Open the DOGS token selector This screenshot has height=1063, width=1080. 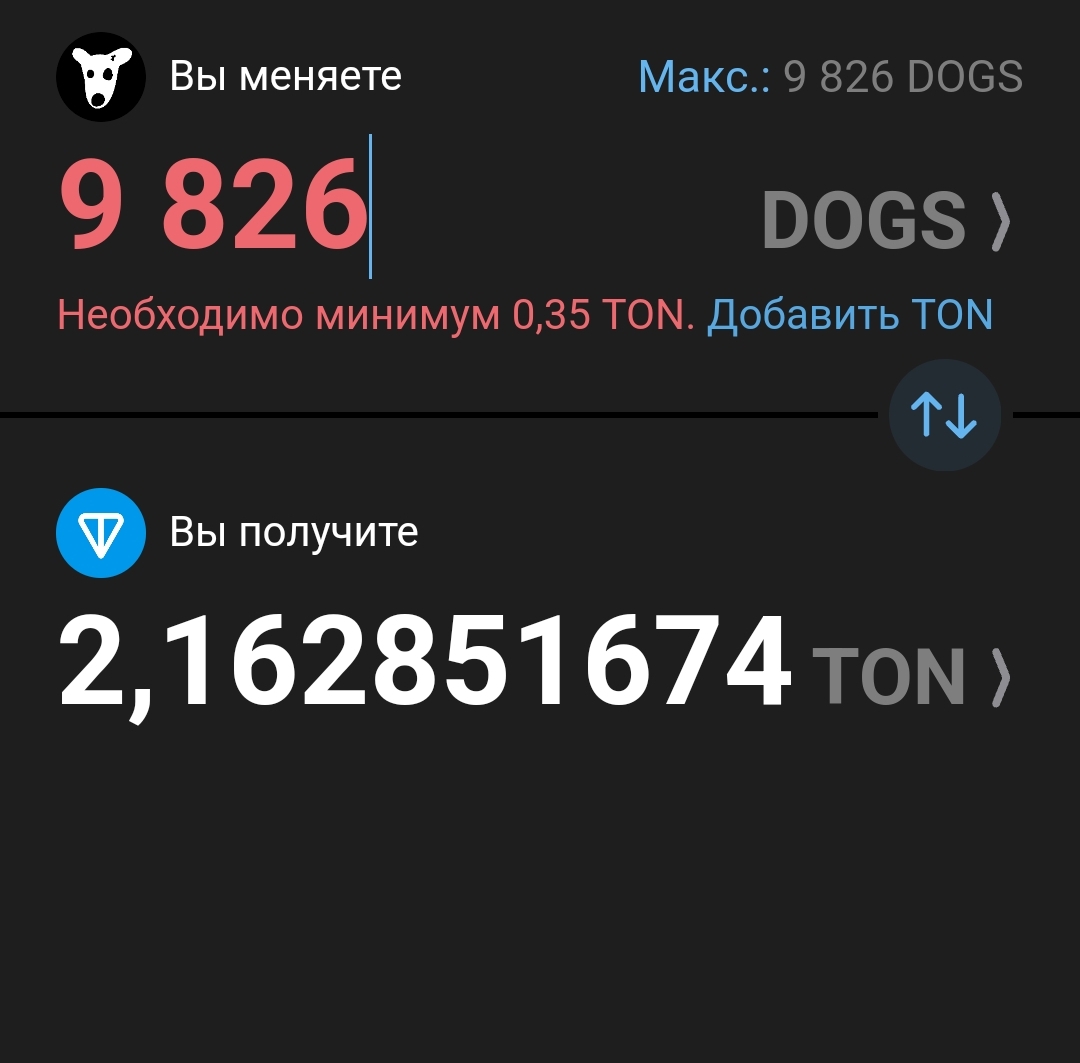click(885, 219)
